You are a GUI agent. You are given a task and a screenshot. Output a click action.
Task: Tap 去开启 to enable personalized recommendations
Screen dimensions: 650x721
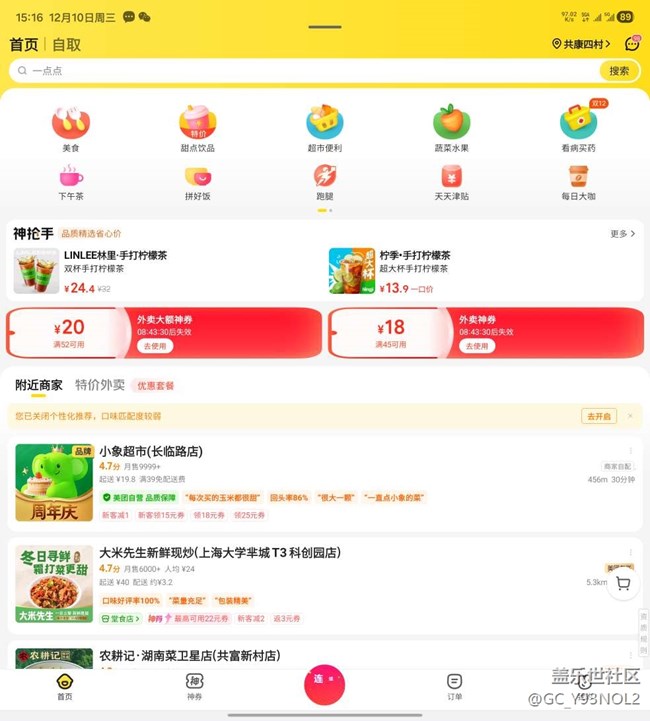coord(598,416)
